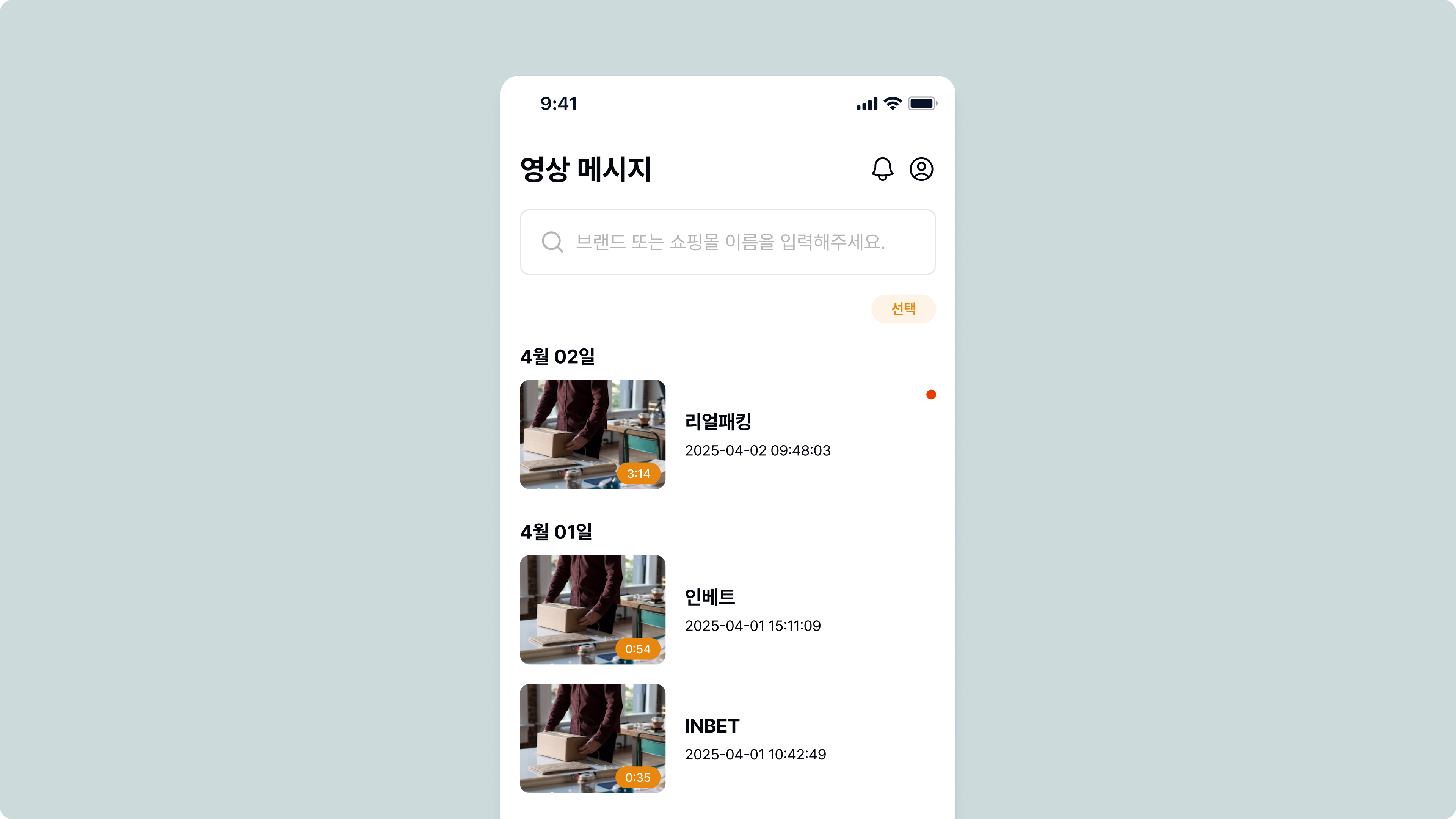The image size is (1456, 819).
Task: Open the notifications bell
Action: click(x=882, y=169)
